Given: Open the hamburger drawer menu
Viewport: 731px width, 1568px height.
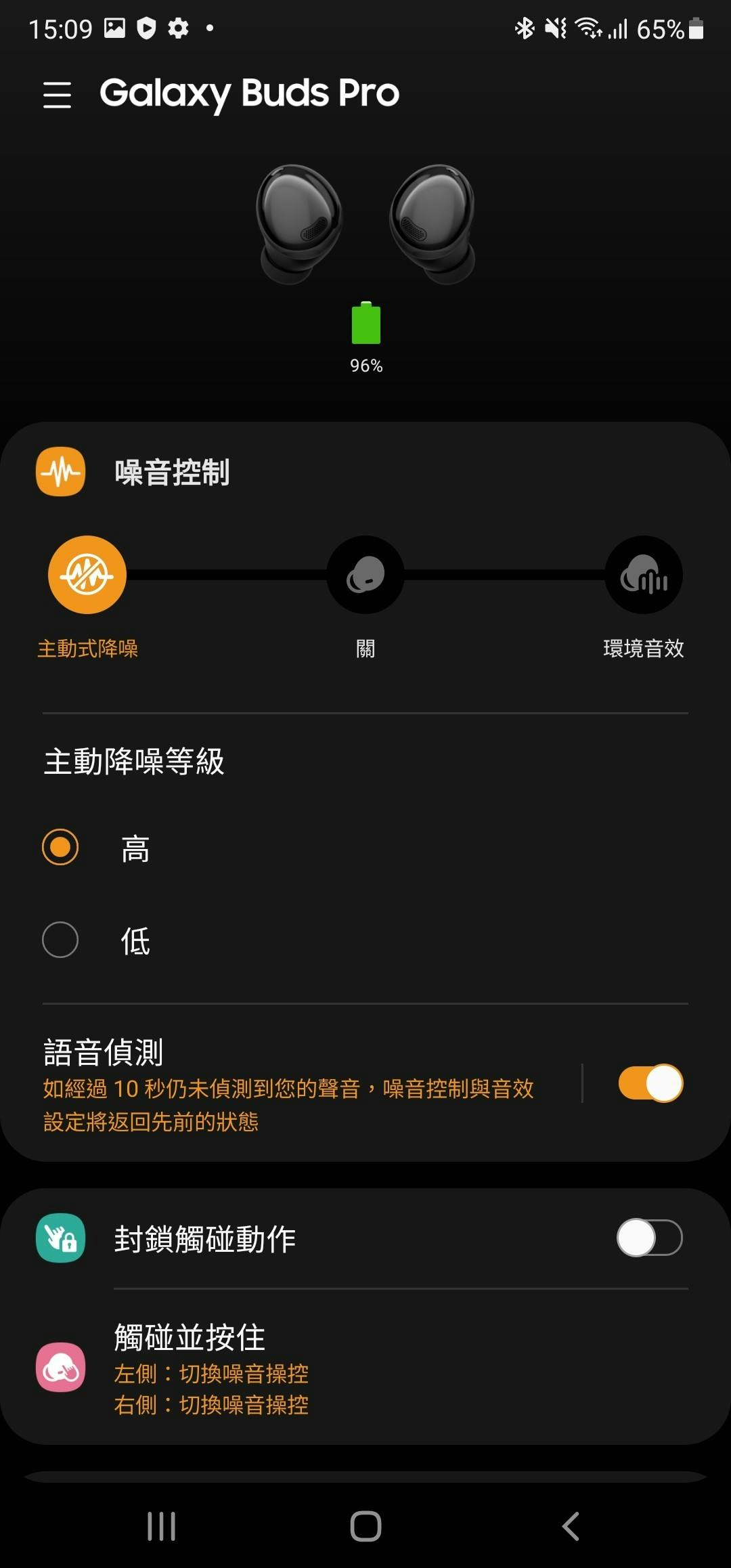Looking at the screenshot, I should pyautogui.click(x=57, y=94).
